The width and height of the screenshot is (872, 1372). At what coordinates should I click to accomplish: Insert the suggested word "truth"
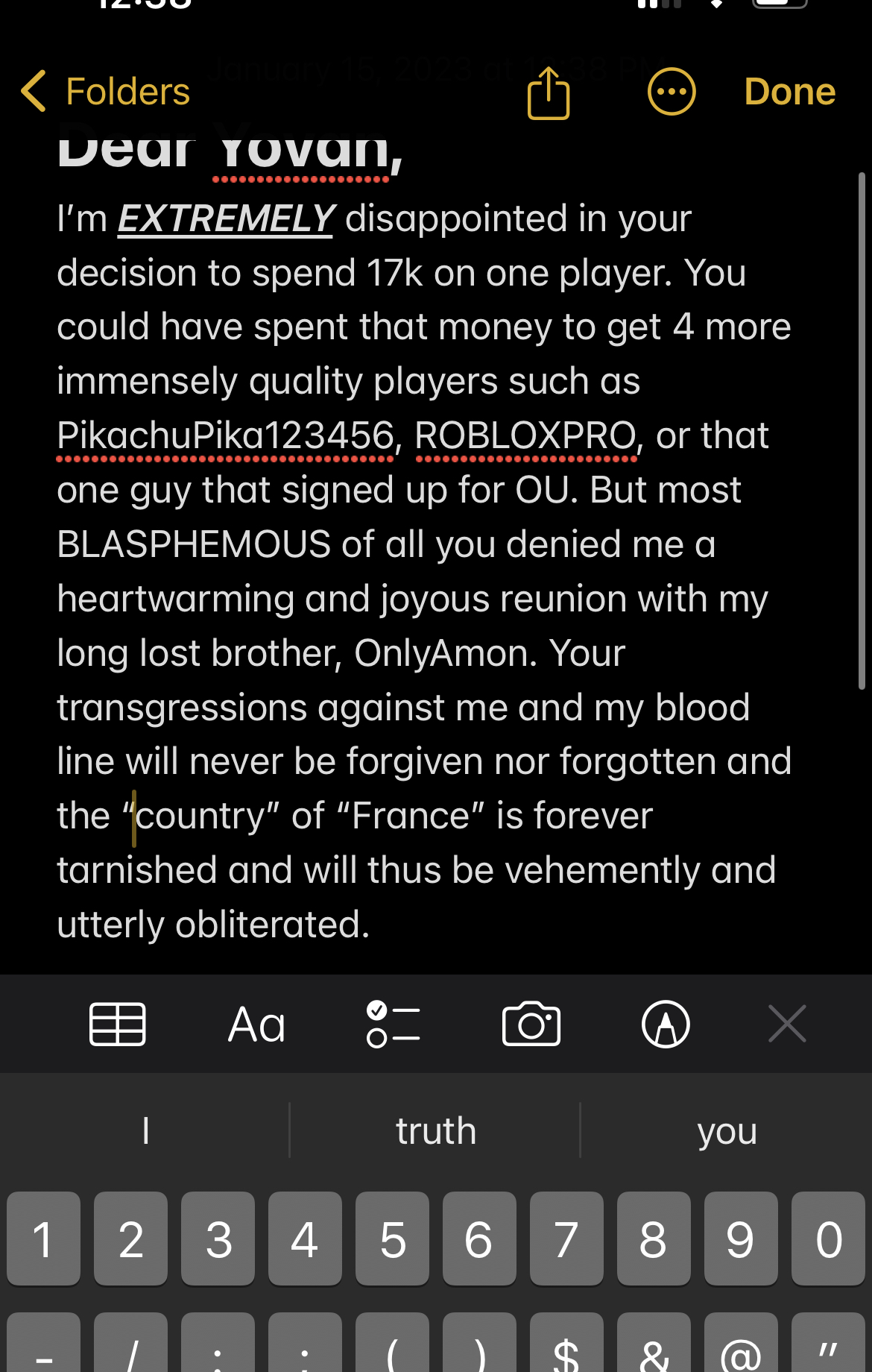click(435, 1130)
